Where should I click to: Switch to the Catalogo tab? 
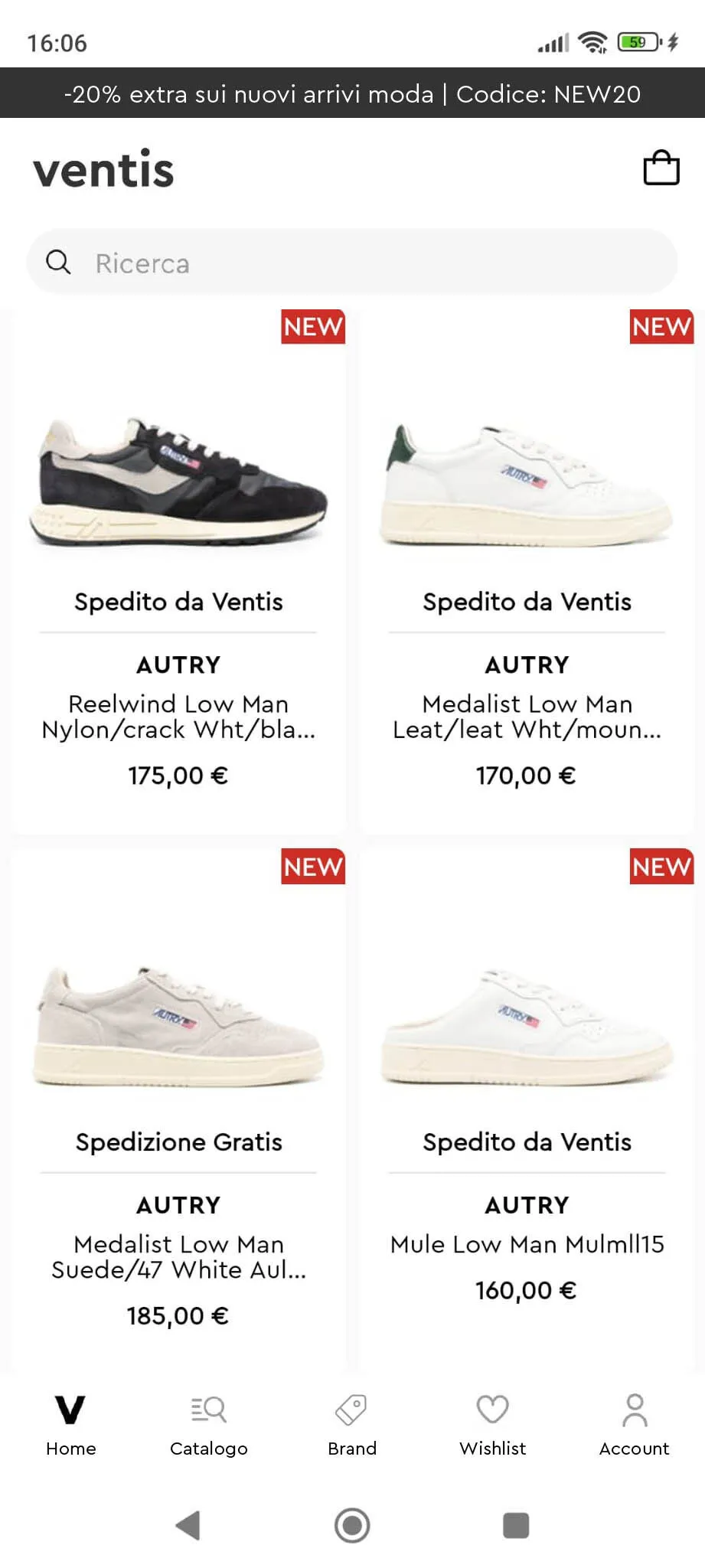[x=209, y=1425]
